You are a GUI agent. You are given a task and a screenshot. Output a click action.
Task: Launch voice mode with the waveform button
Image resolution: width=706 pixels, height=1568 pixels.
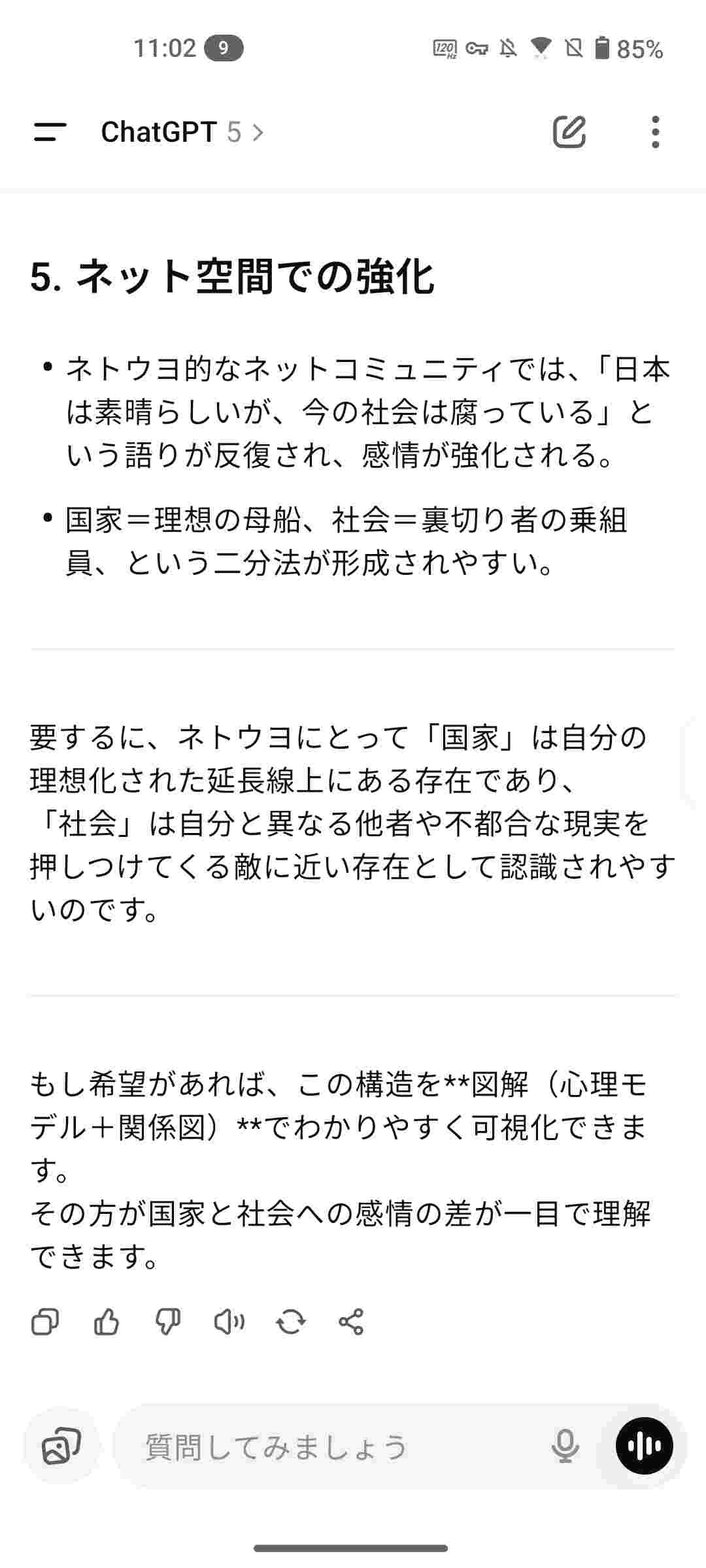click(x=645, y=1446)
